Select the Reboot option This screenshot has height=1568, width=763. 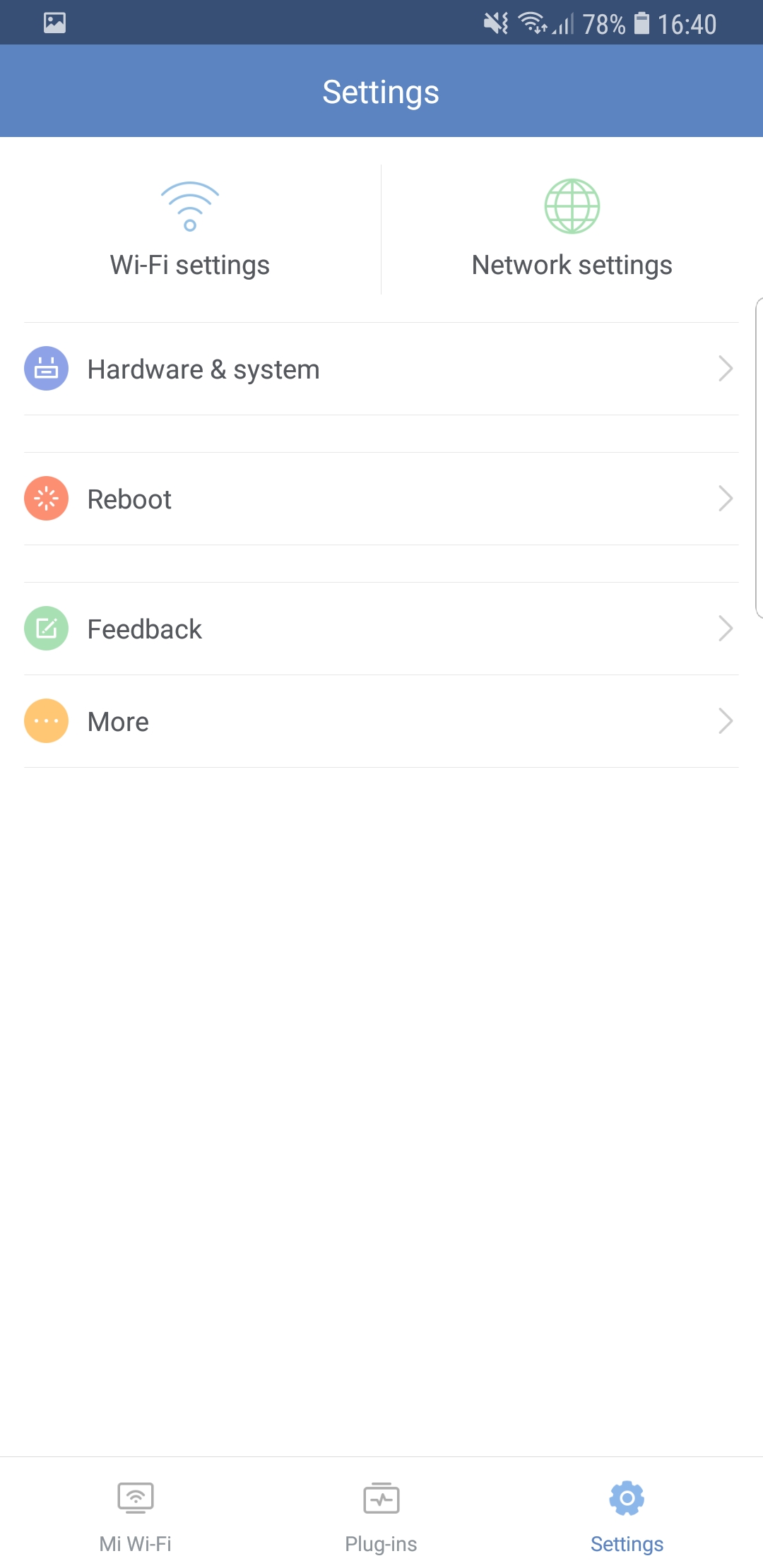(x=381, y=499)
